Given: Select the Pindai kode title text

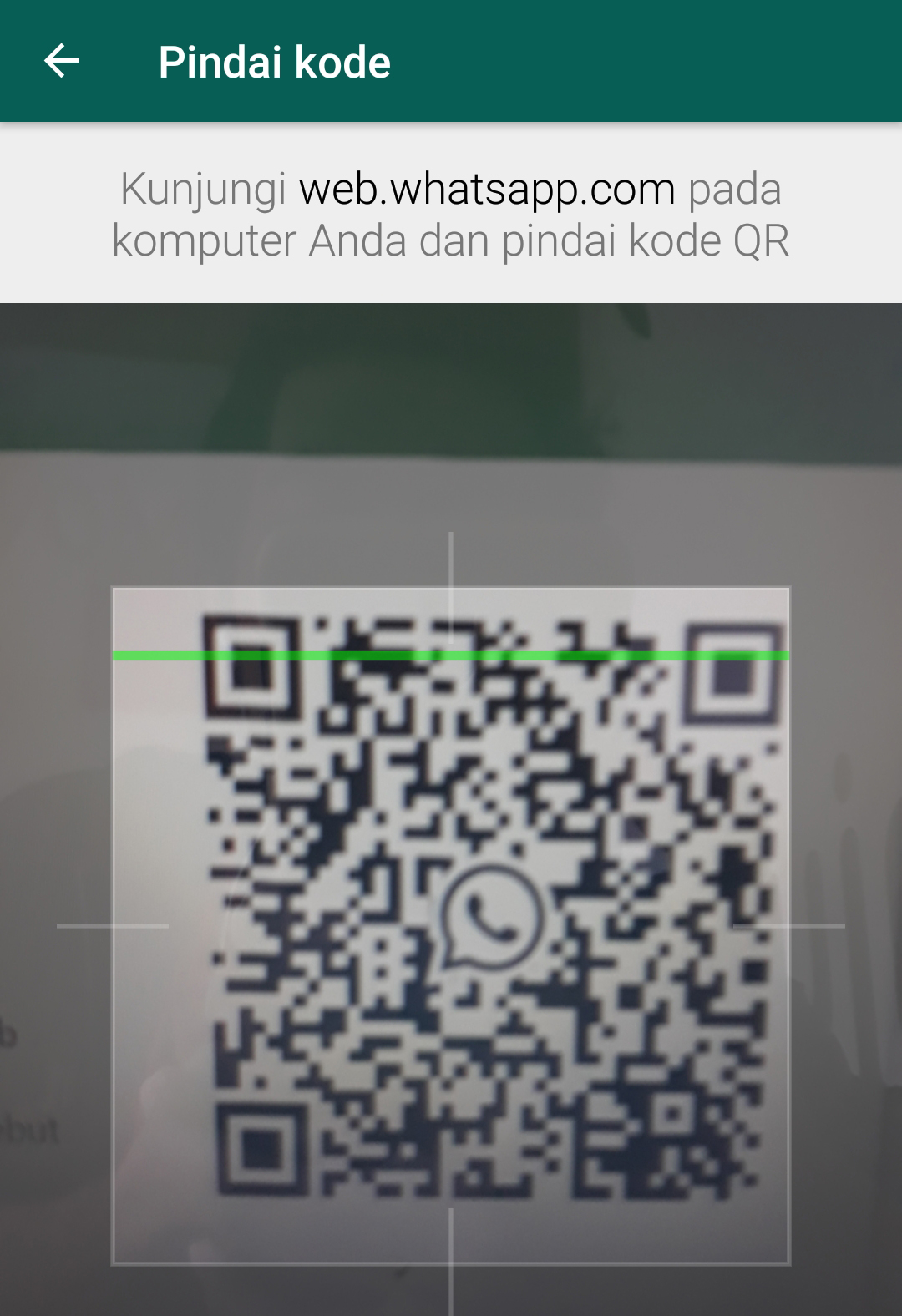Looking at the screenshot, I should (x=276, y=60).
